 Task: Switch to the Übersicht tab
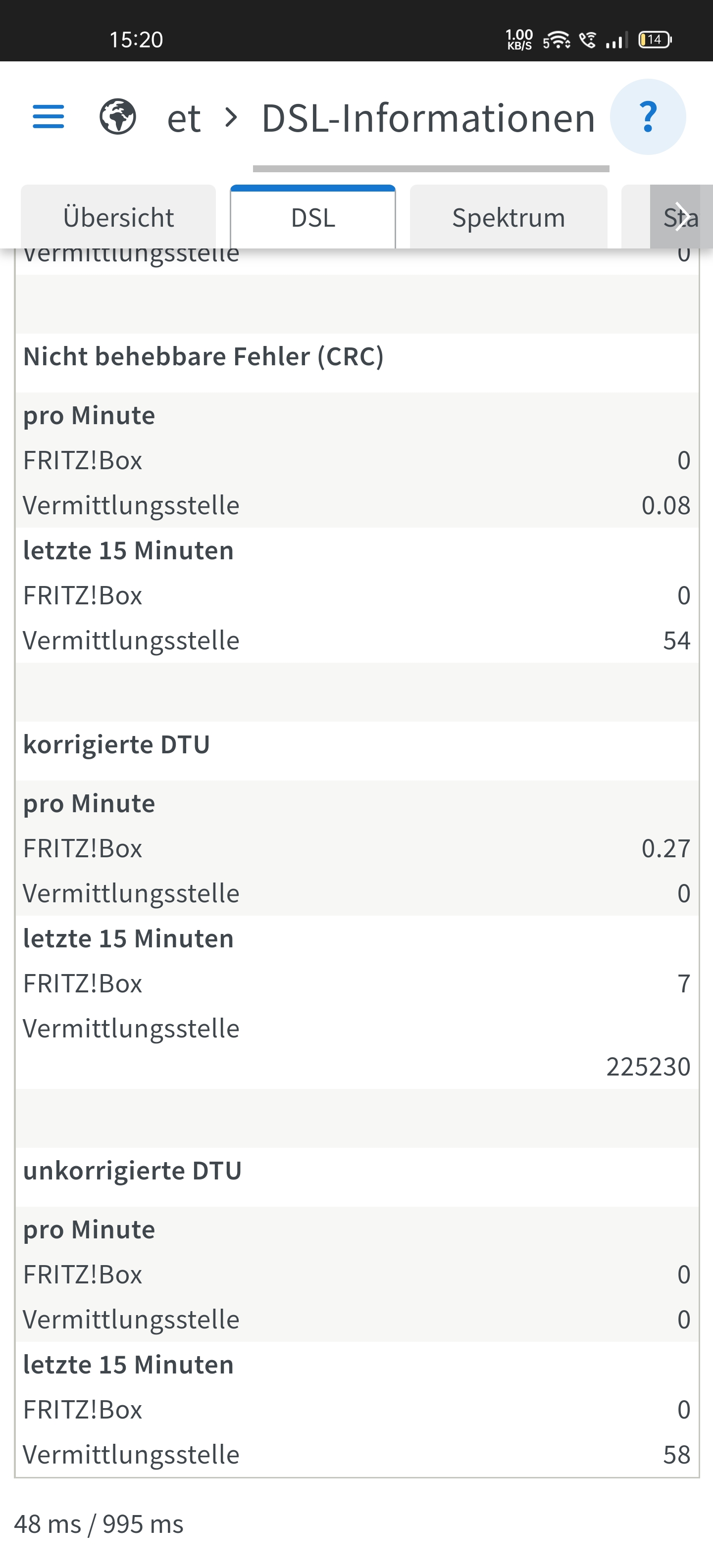pos(118,217)
